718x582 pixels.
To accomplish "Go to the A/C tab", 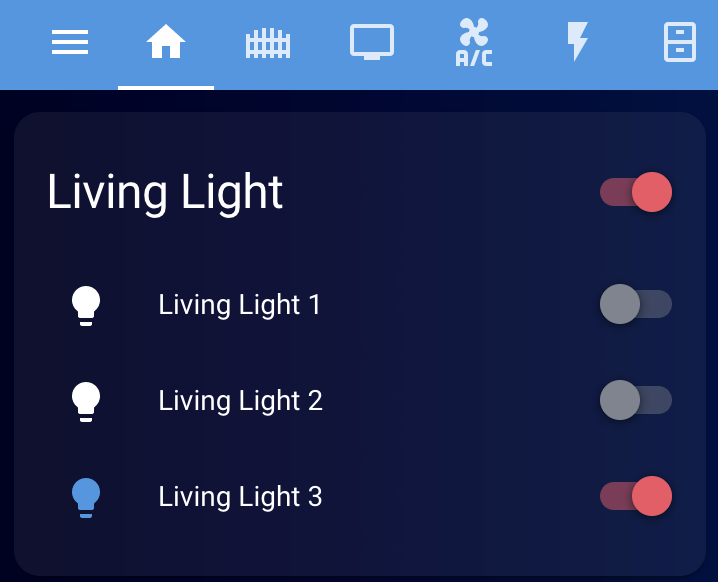I will click(x=474, y=43).
